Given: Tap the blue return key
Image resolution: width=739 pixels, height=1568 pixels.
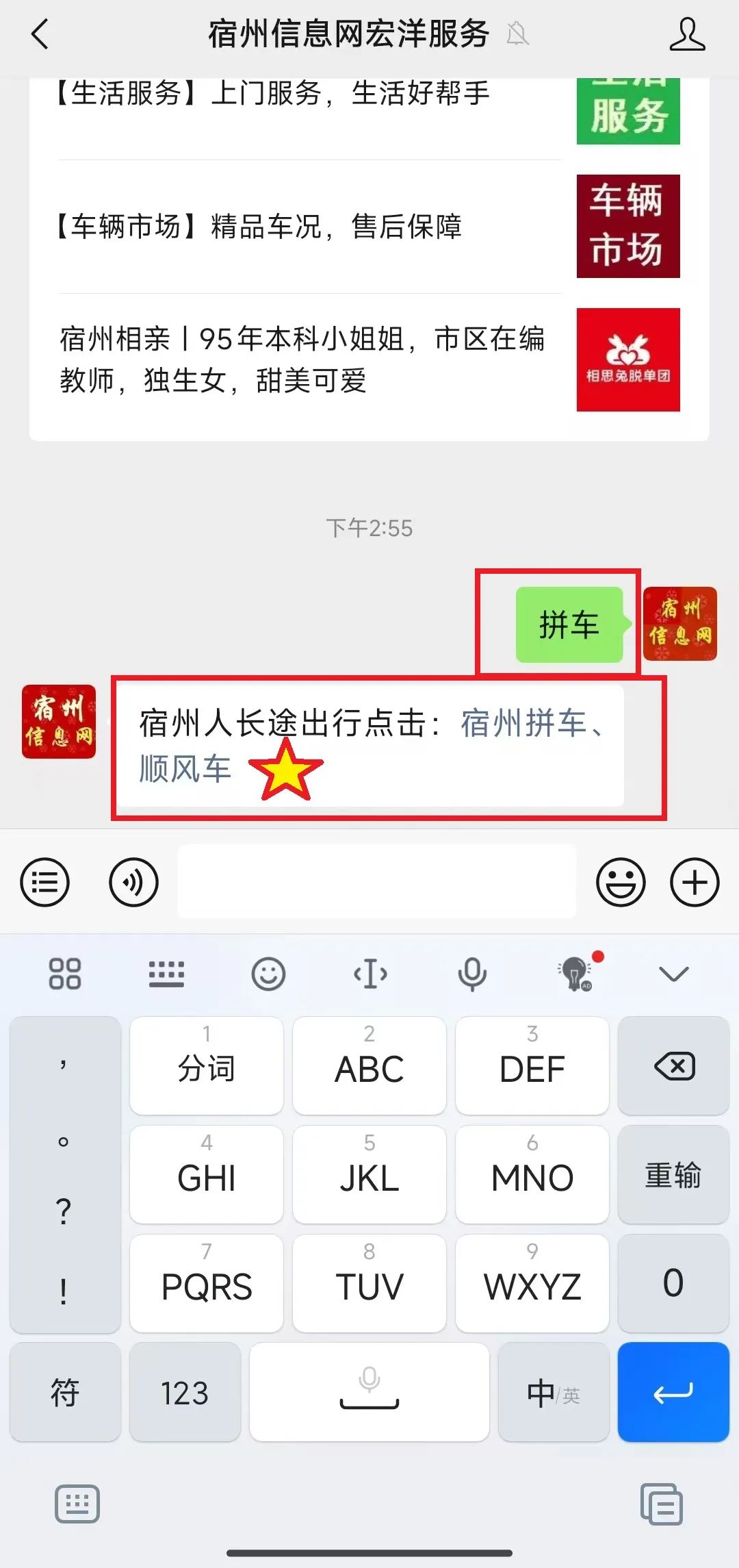Looking at the screenshot, I should tap(673, 1392).
